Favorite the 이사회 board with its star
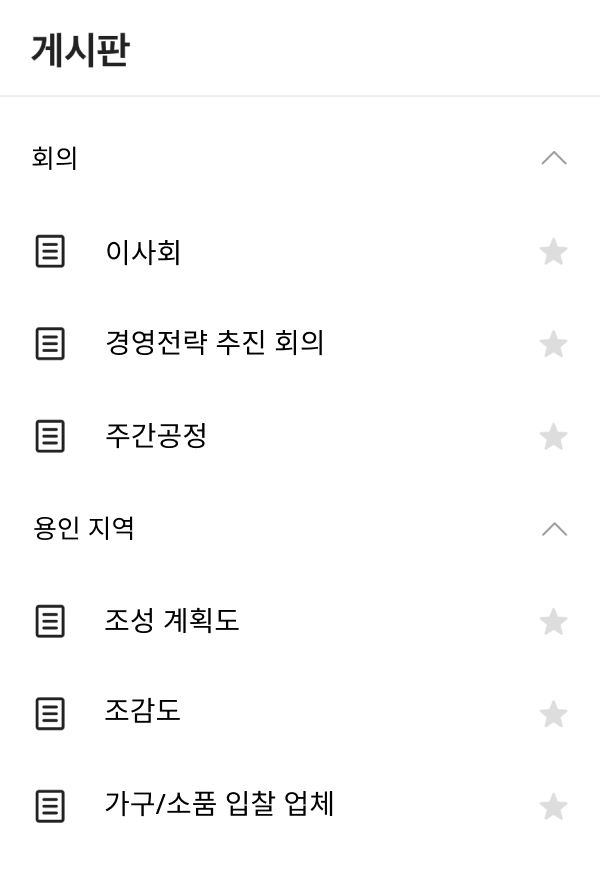The width and height of the screenshot is (600, 870). point(553,252)
